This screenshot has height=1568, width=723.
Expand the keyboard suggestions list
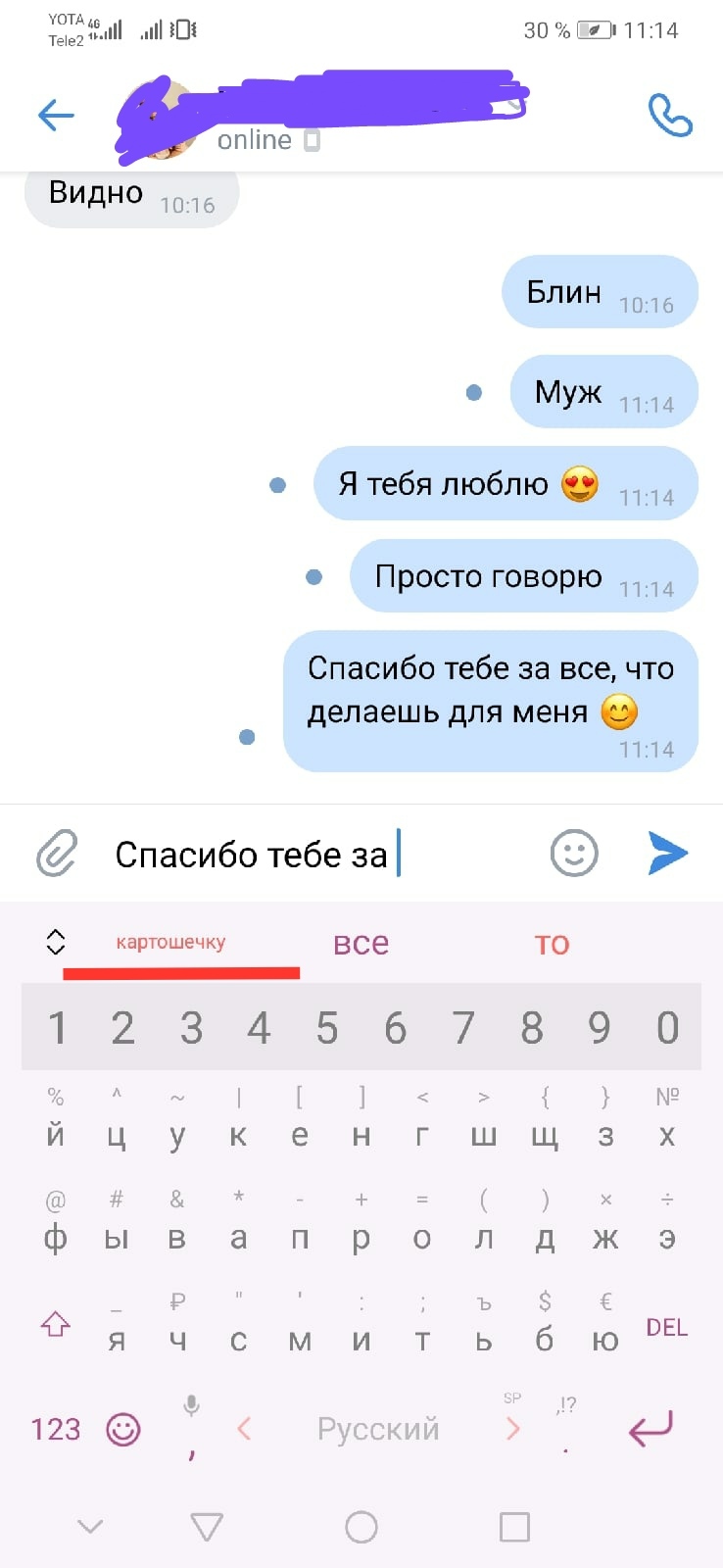[56, 942]
